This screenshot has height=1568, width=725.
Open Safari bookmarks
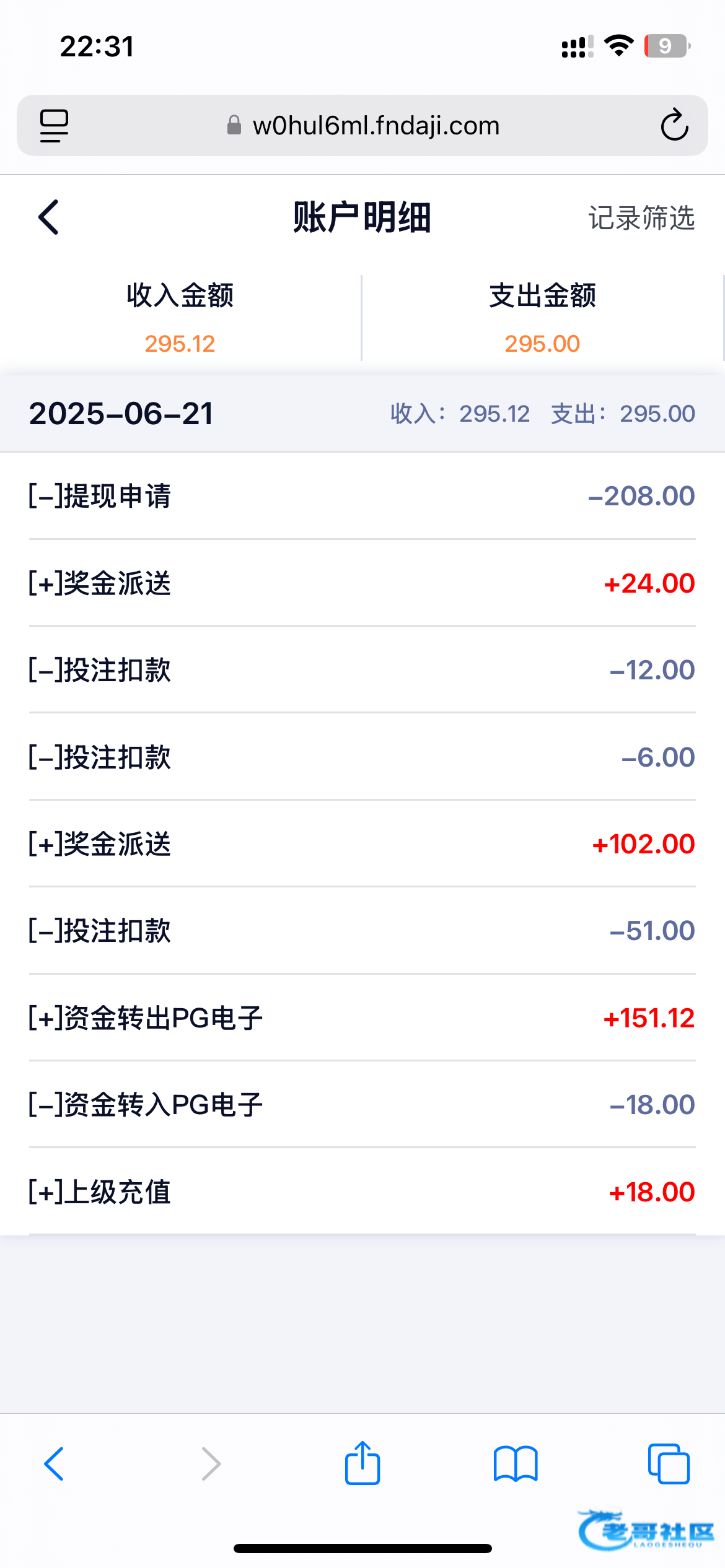coord(516,1464)
